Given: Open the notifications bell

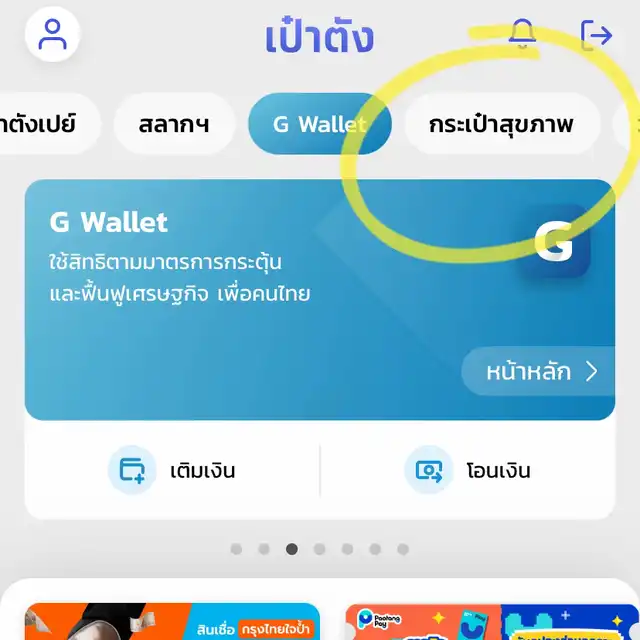Looking at the screenshot, I should (x=522, y=34).
